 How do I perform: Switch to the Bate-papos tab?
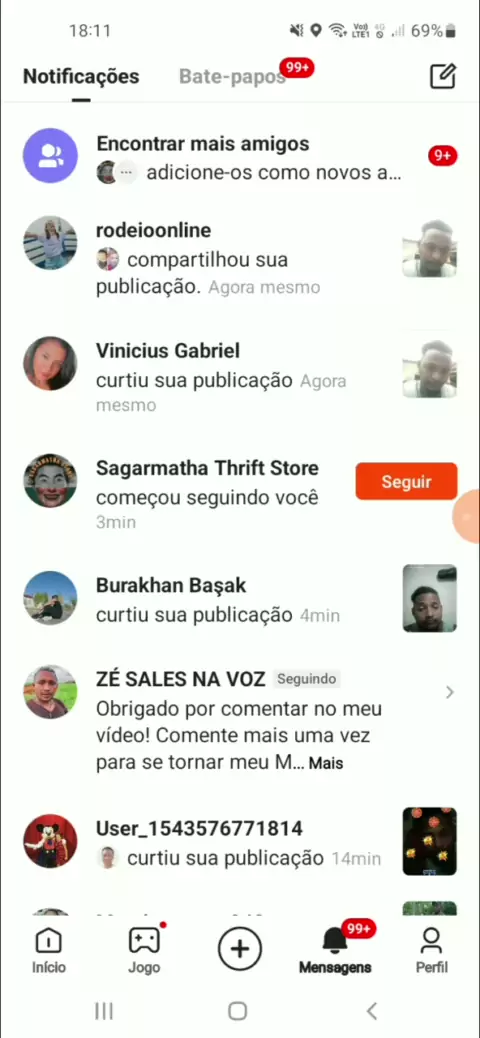(x=232, y=77)
